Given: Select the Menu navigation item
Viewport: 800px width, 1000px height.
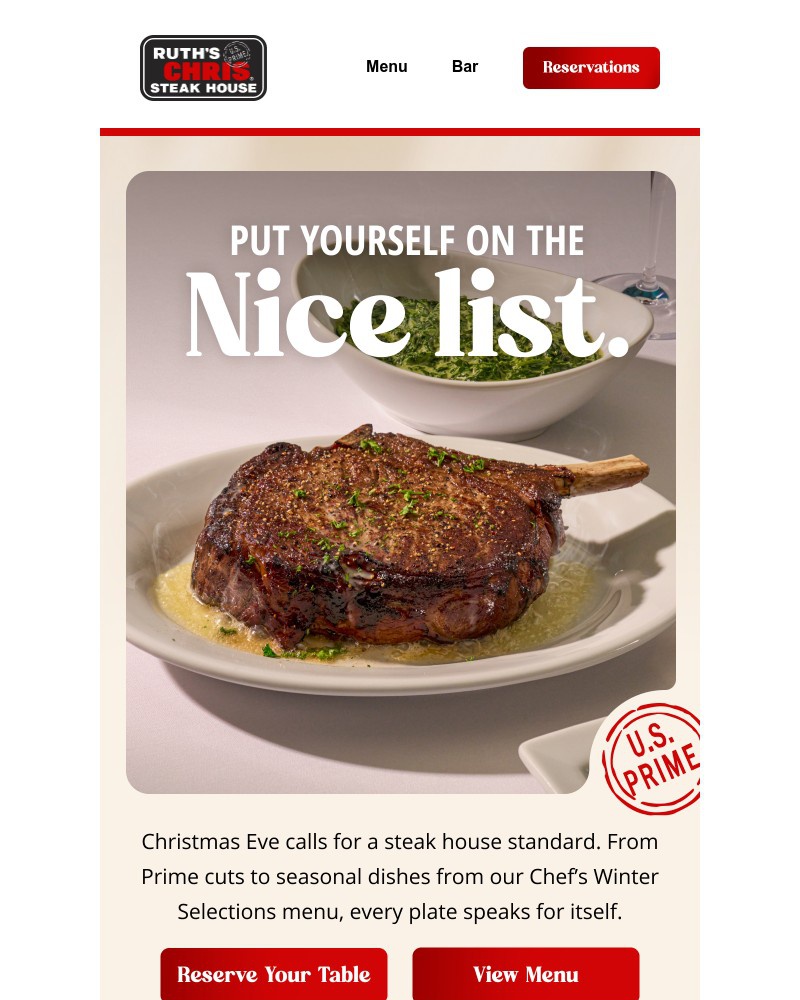Looking at the screenshot, I should (387, 67).
